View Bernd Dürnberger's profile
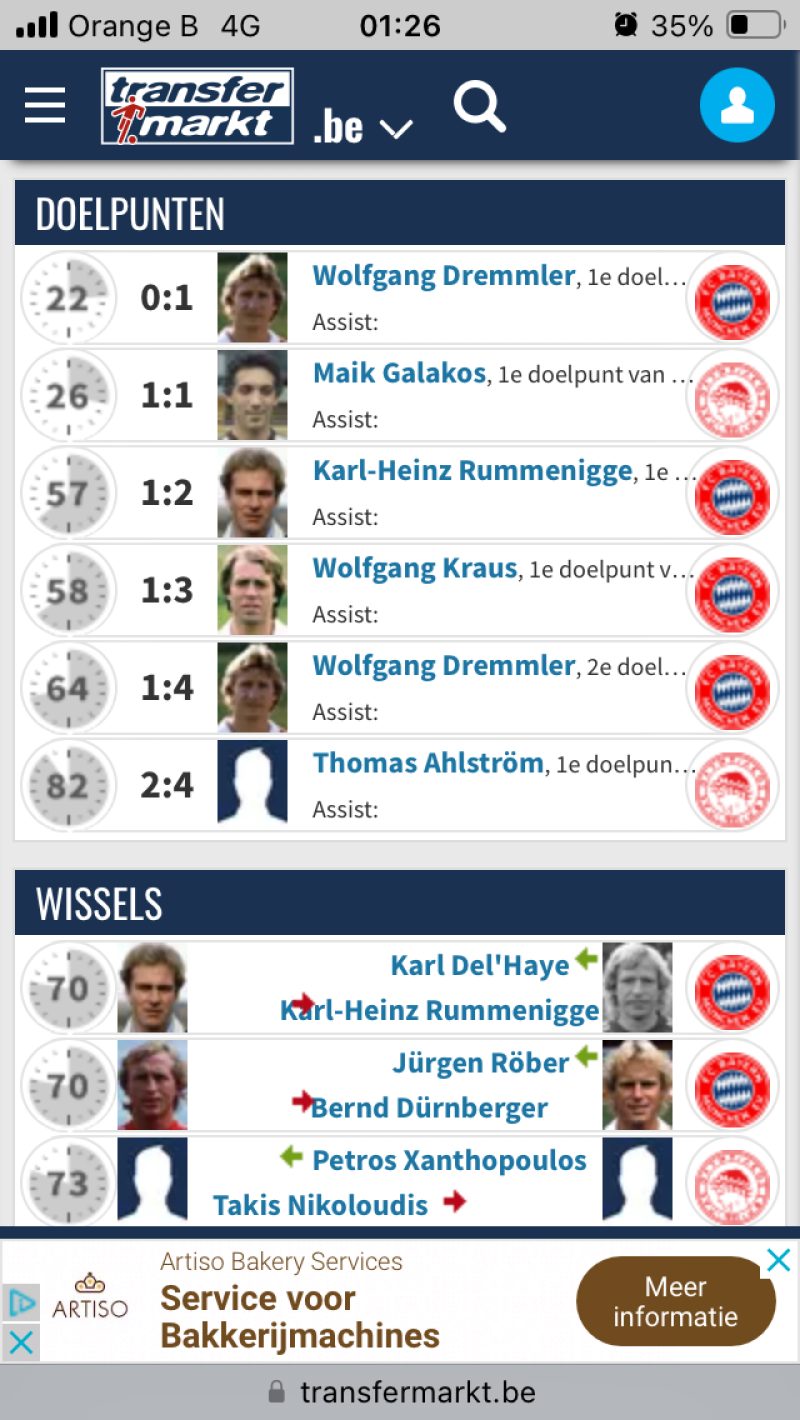This screenshot has width=800, height=1420. 429,1108
